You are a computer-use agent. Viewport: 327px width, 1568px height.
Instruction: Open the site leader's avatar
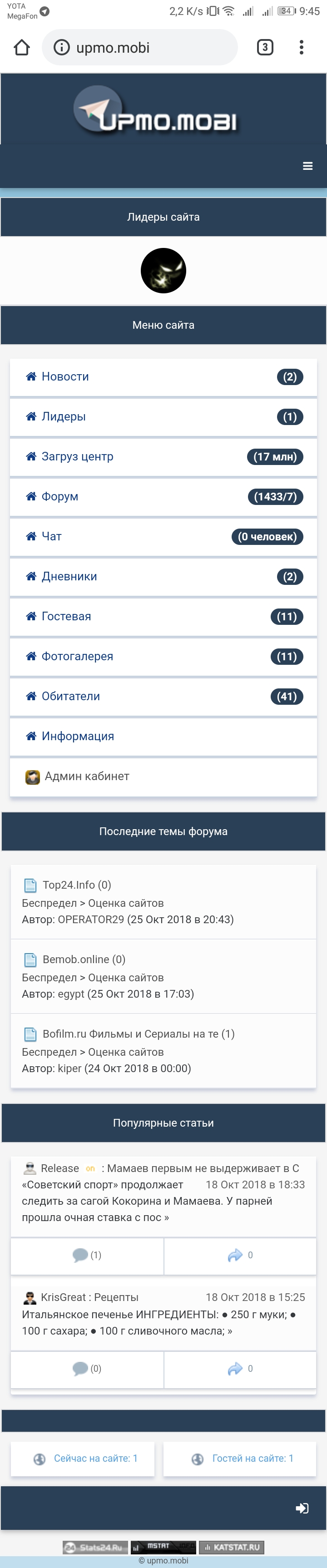pos(163,271)
